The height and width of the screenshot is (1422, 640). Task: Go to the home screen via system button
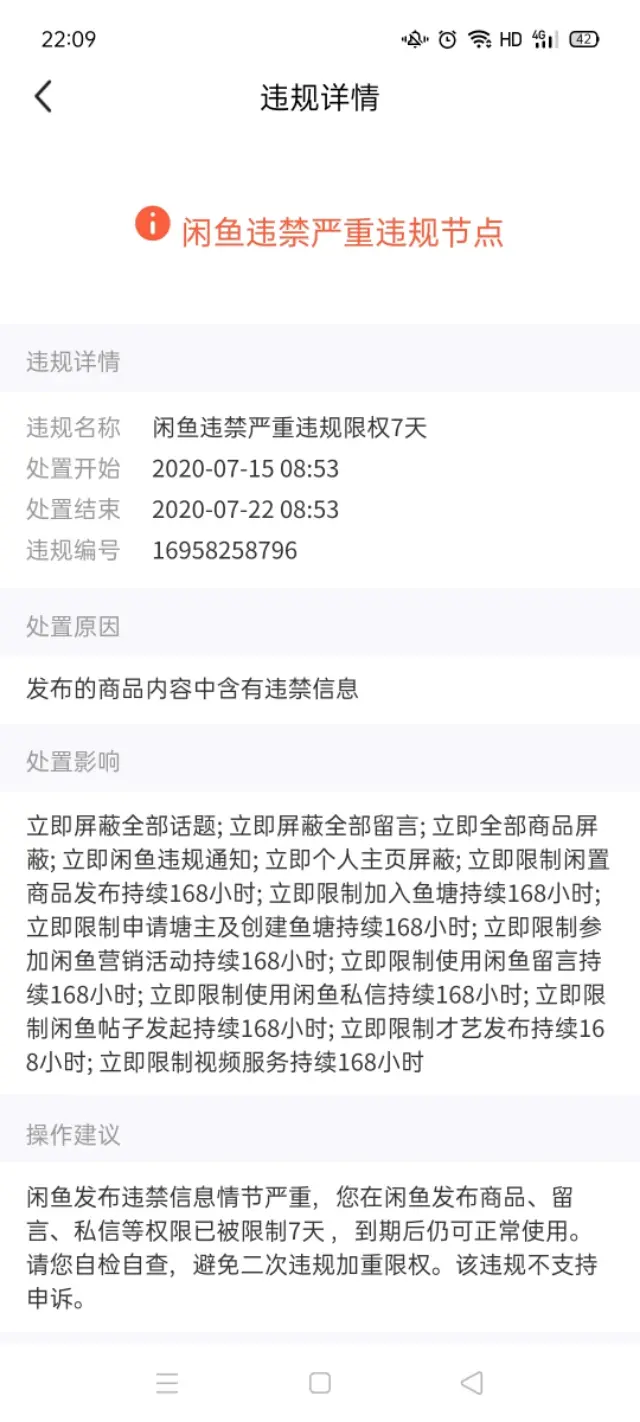(x=320, y=1383)
